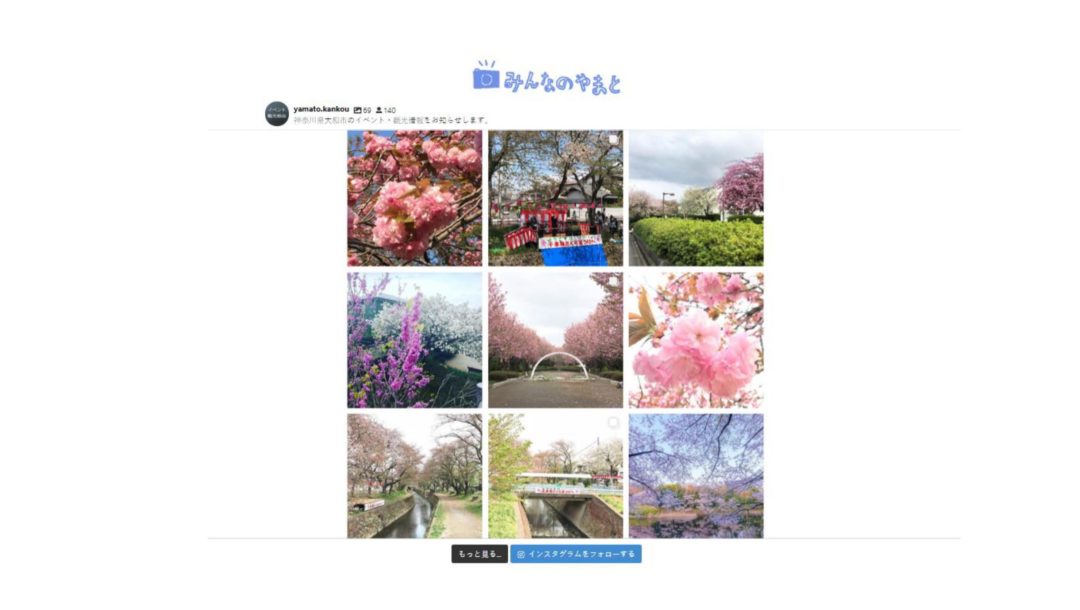View the green hedge and pink tree photo
Viewport: 1080px width, 610px height.
coord(696,198)
